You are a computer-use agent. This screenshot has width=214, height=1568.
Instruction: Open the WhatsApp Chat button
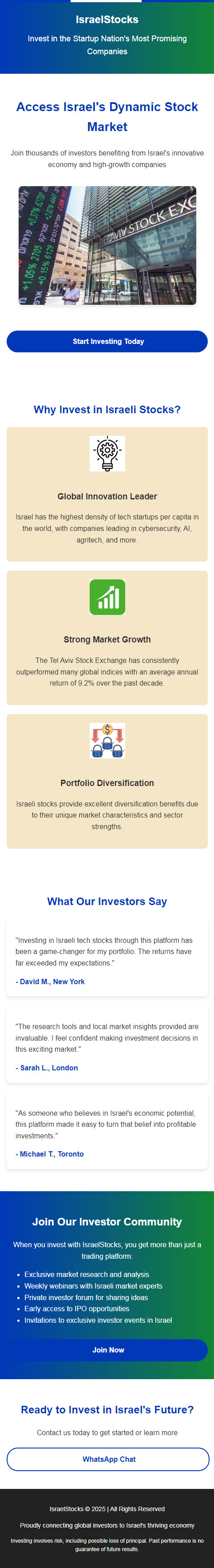(x=107, y=1459)
